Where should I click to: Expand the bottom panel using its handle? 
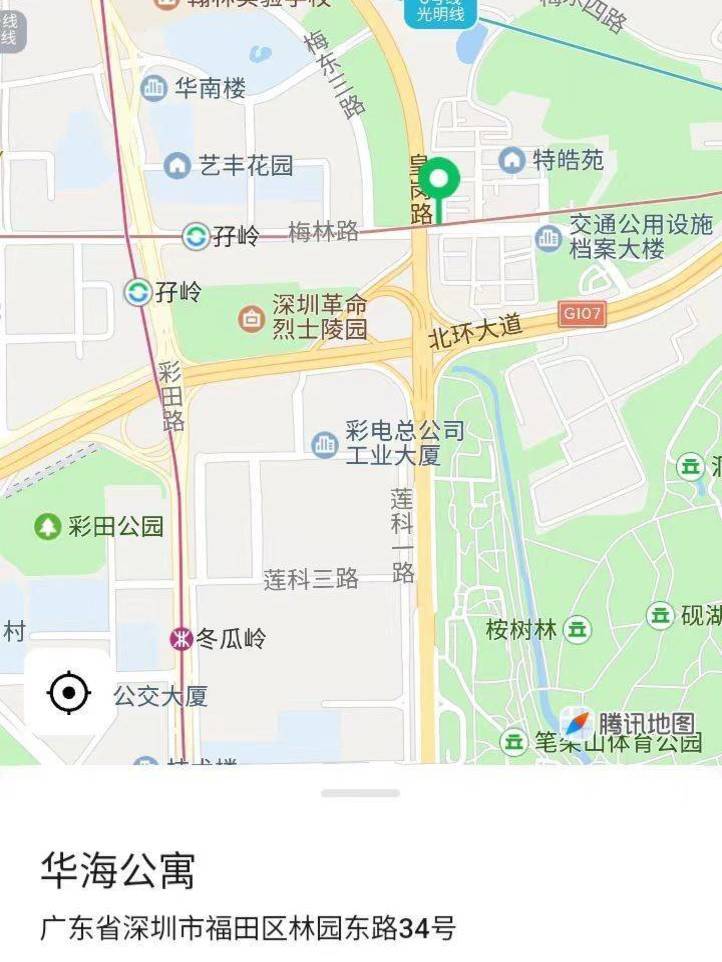[x=361, y=793]
